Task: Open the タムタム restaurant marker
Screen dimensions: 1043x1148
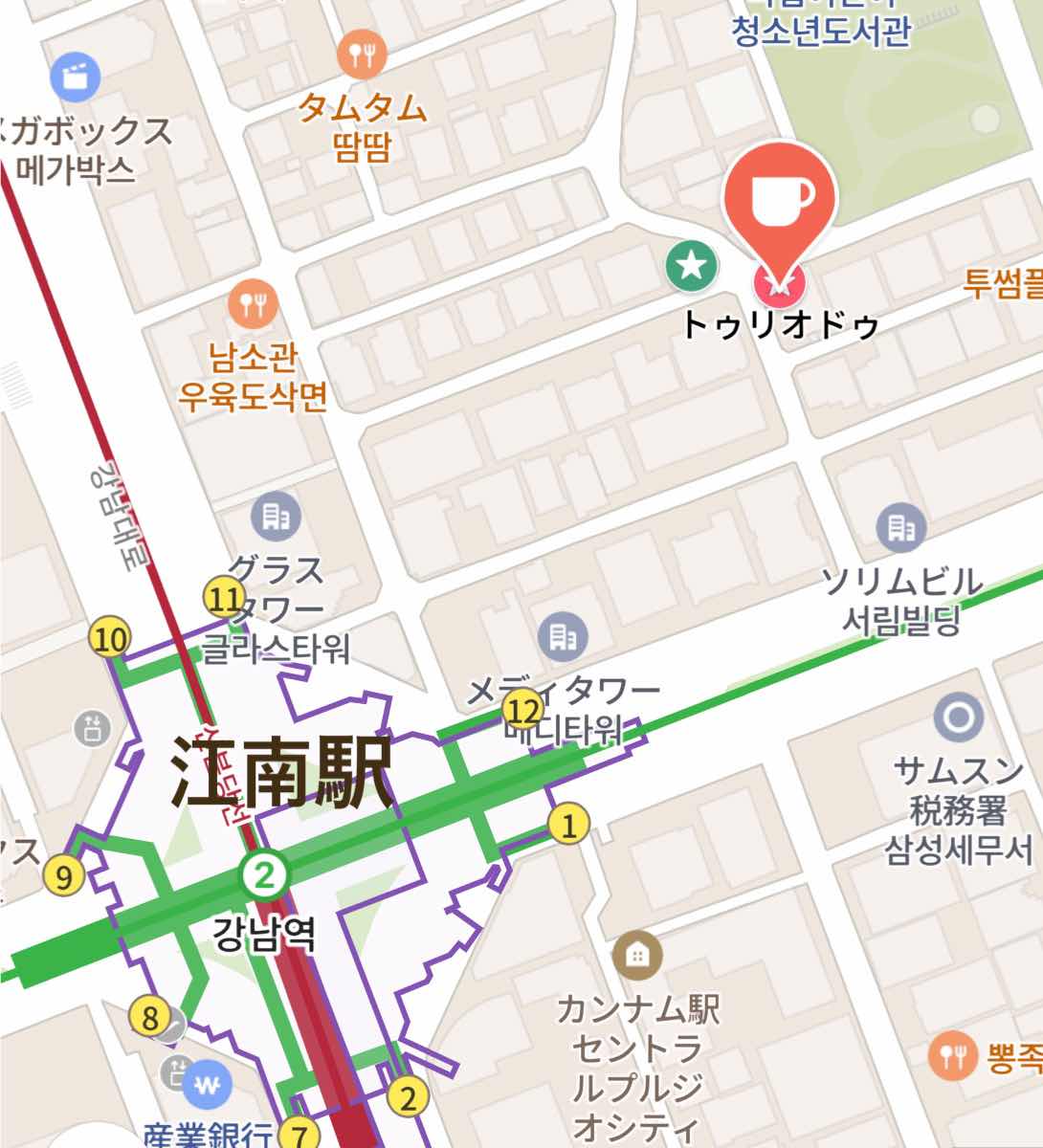Action: click(x=363, y=54)
